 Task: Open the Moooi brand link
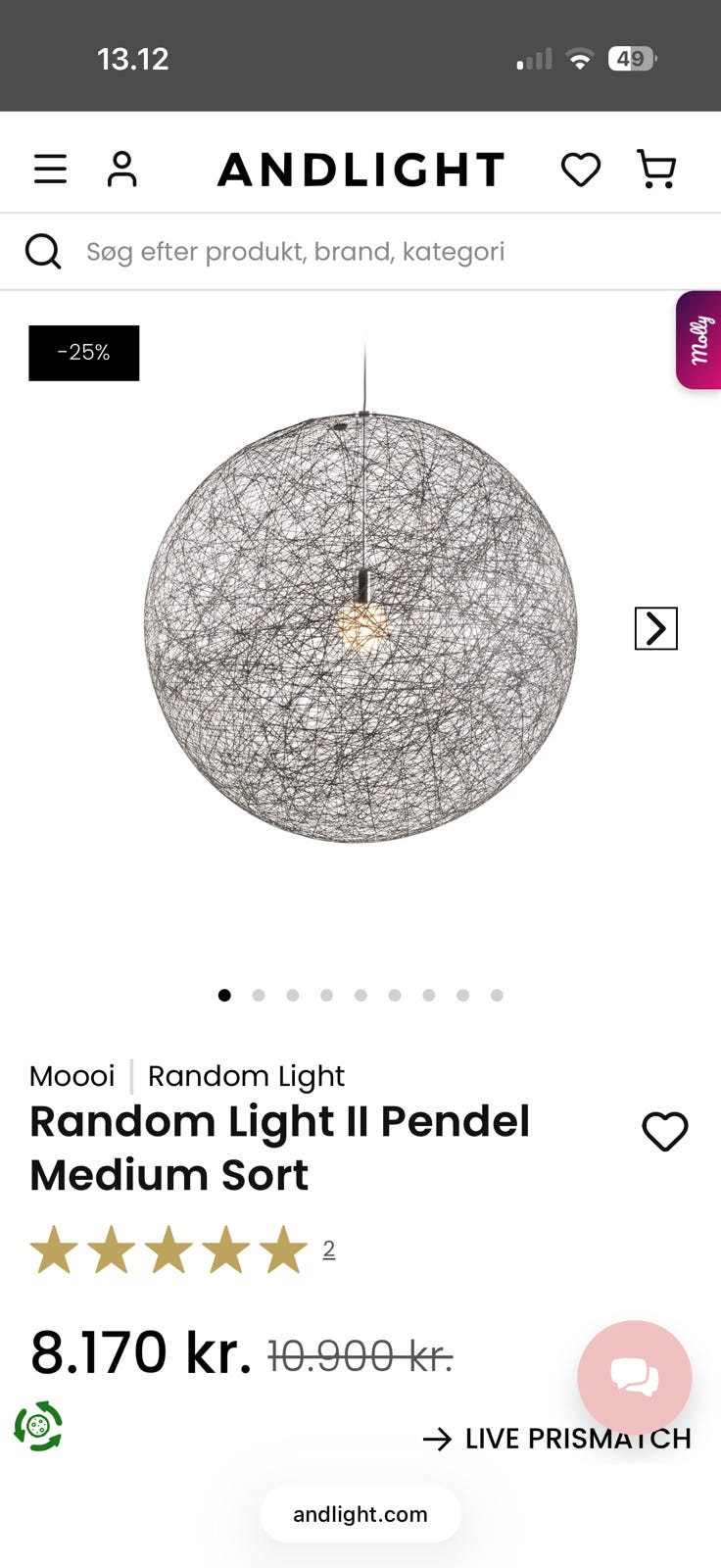72,1076
